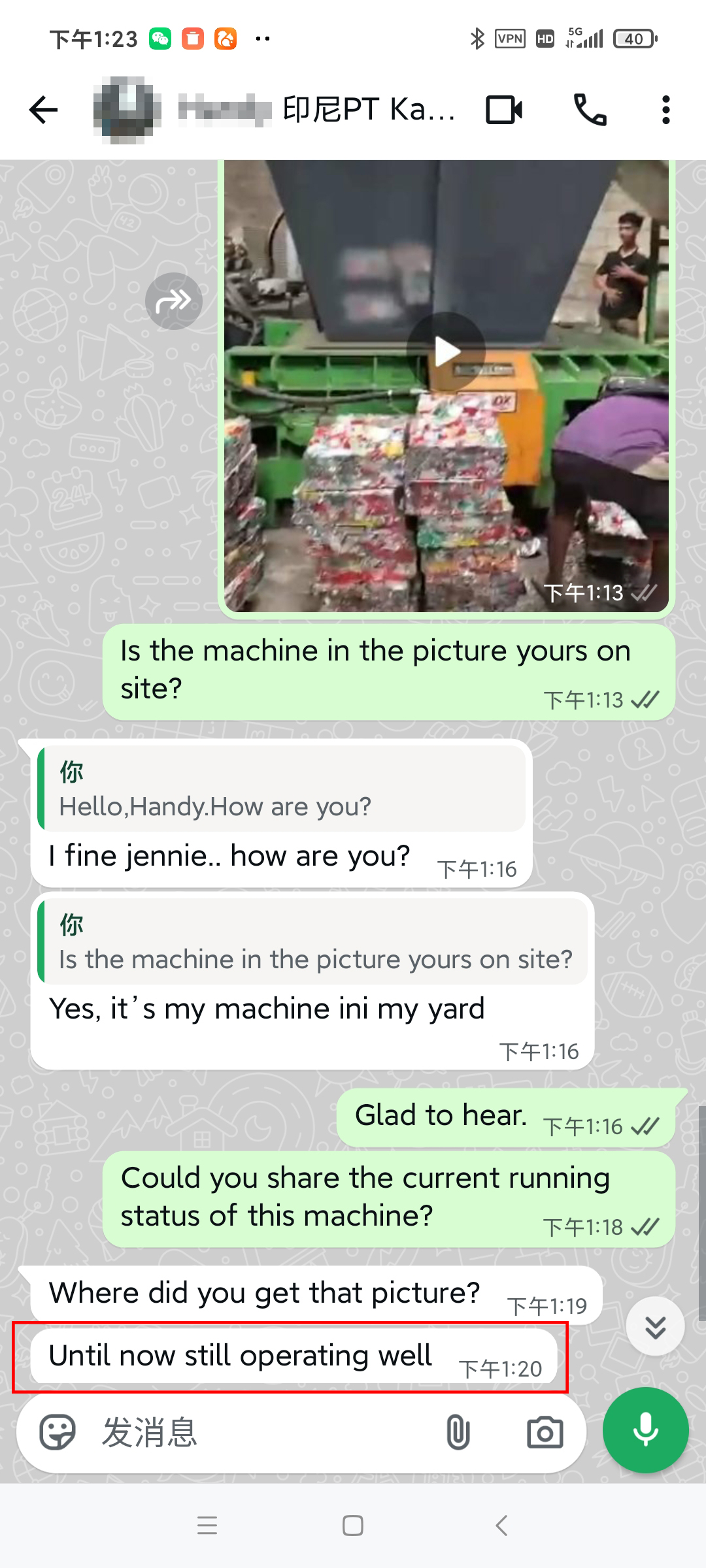
Task: Focus the message input field
Action: (261, 1433)
